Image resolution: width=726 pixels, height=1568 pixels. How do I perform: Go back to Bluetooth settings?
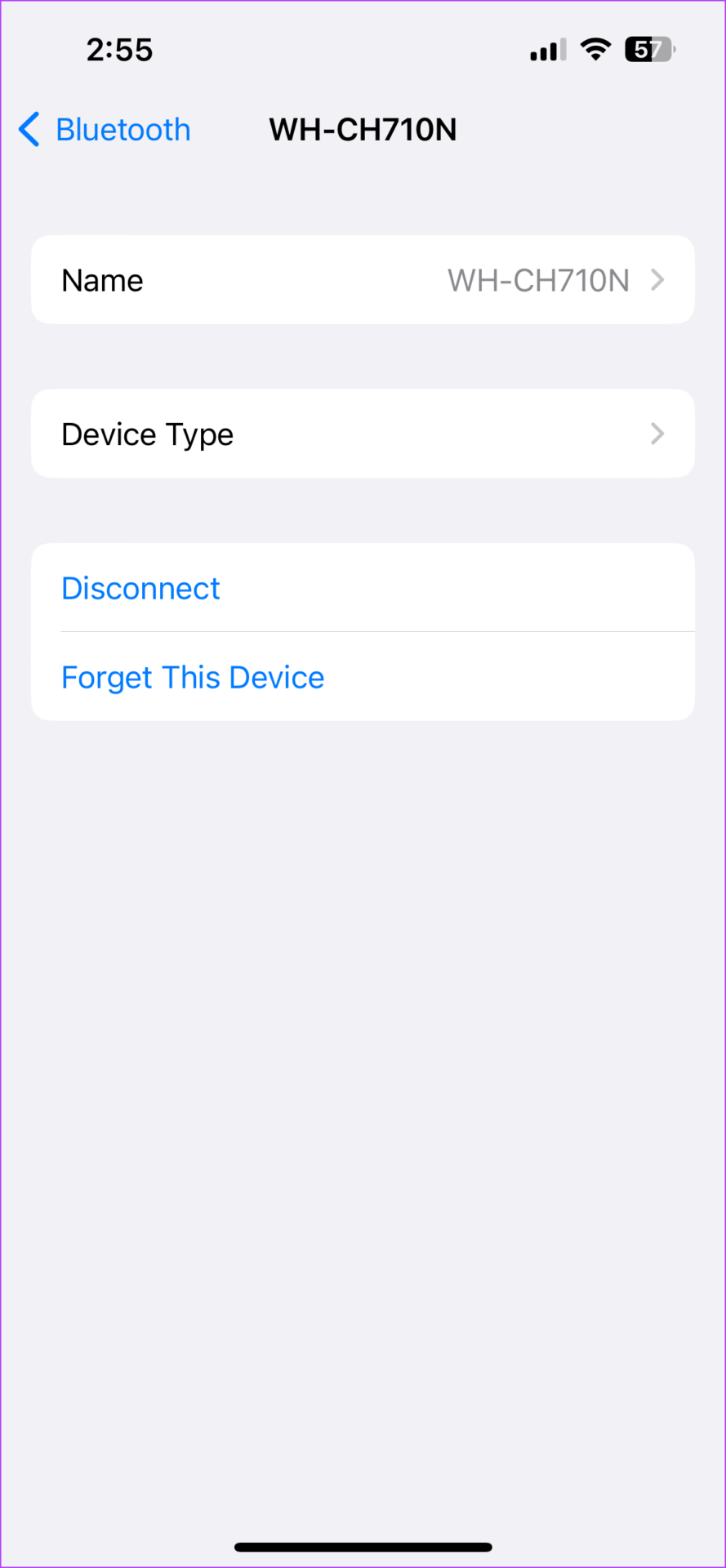pyautogui.click(x=105, y=130)
